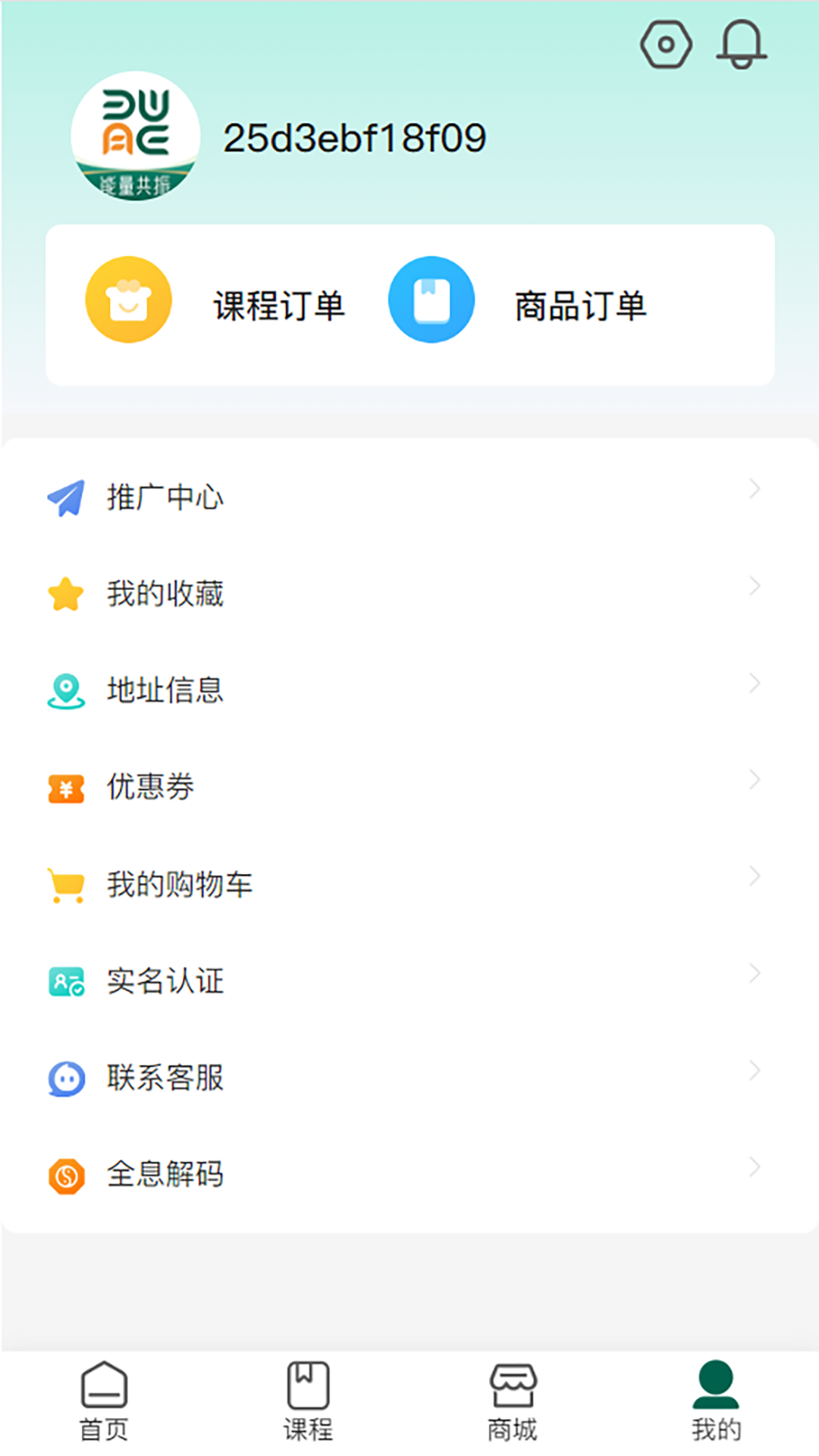
Task: Click the 地址信息 location pin icon
Action: (x=67, y=689)
